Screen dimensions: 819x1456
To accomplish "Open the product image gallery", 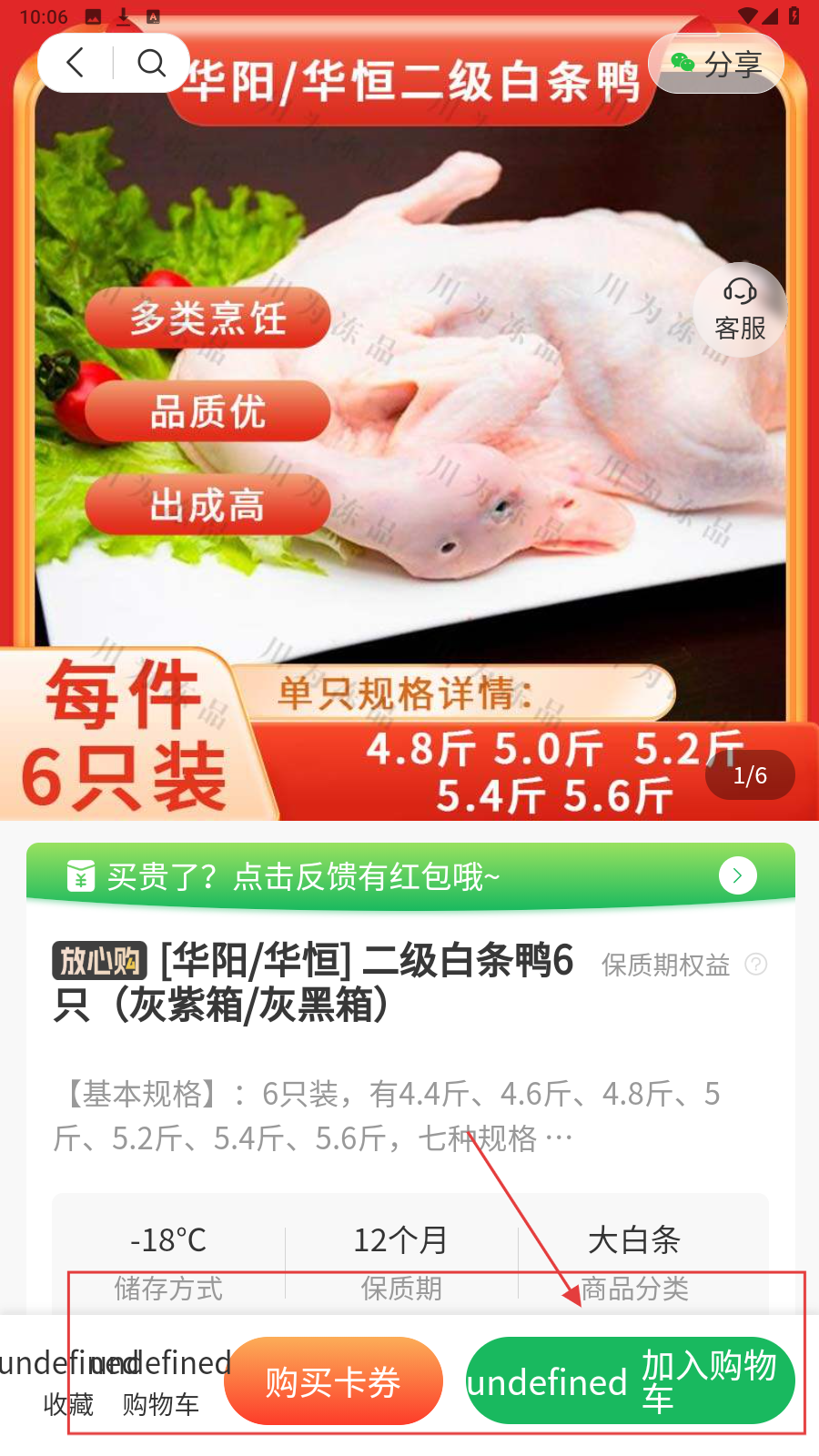I will pos(409,409).
